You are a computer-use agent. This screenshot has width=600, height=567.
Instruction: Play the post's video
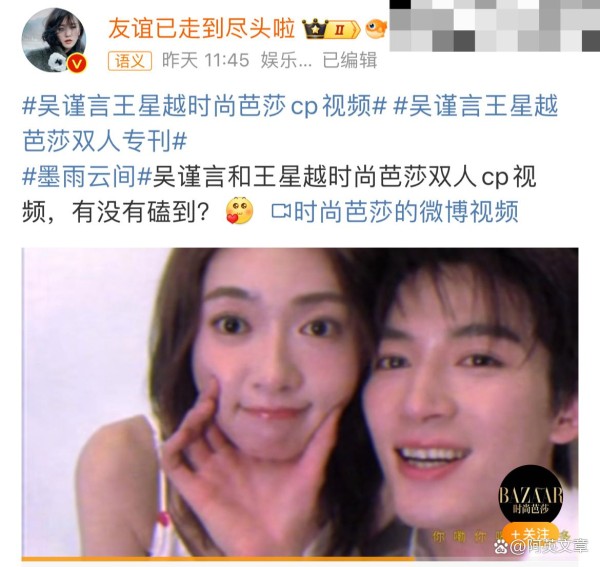[300, 400]
